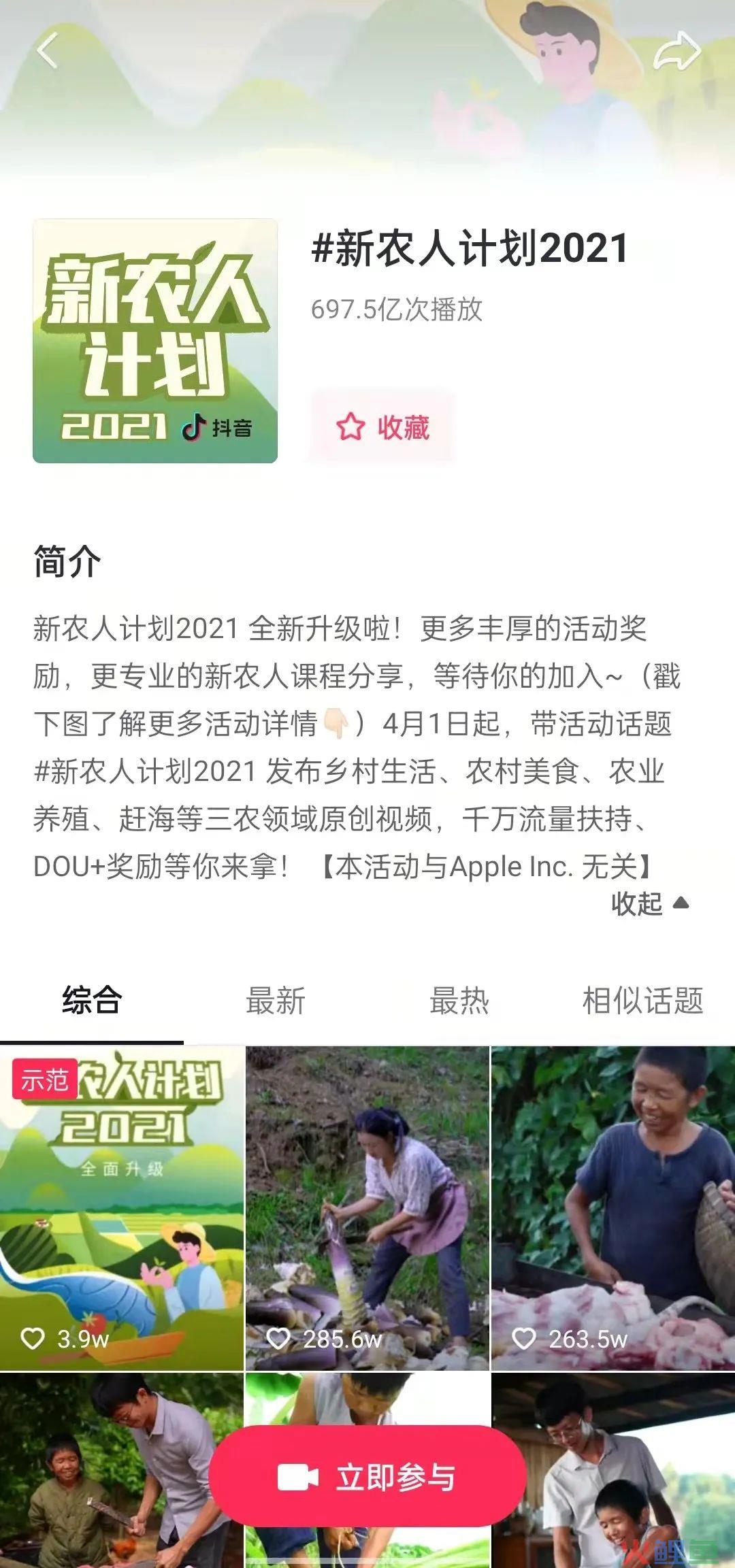Open the video with 263.5w likes

pos(612,1207)
